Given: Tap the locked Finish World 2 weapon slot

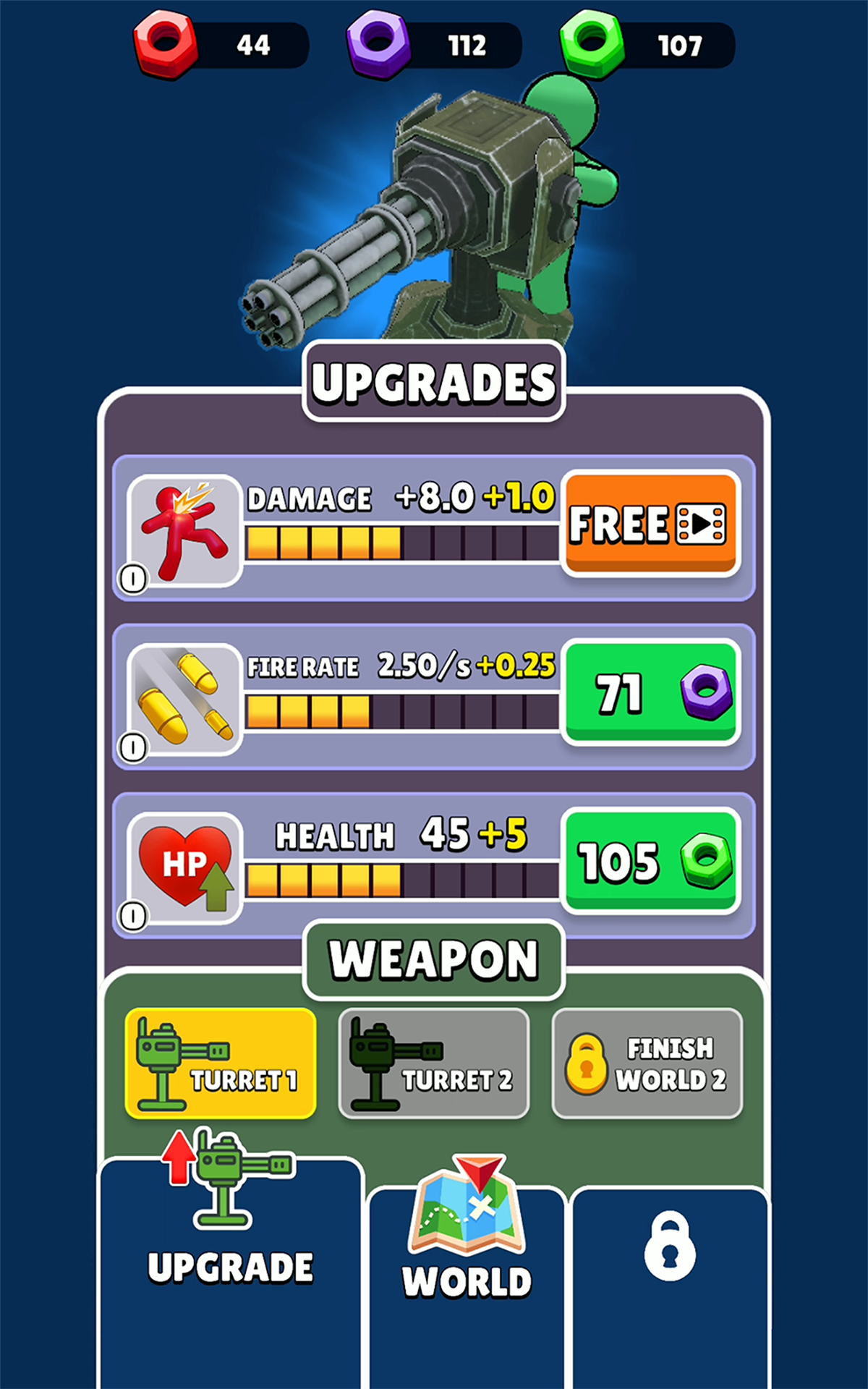Looking at the screenshot, I should [x=647, y=1063].
